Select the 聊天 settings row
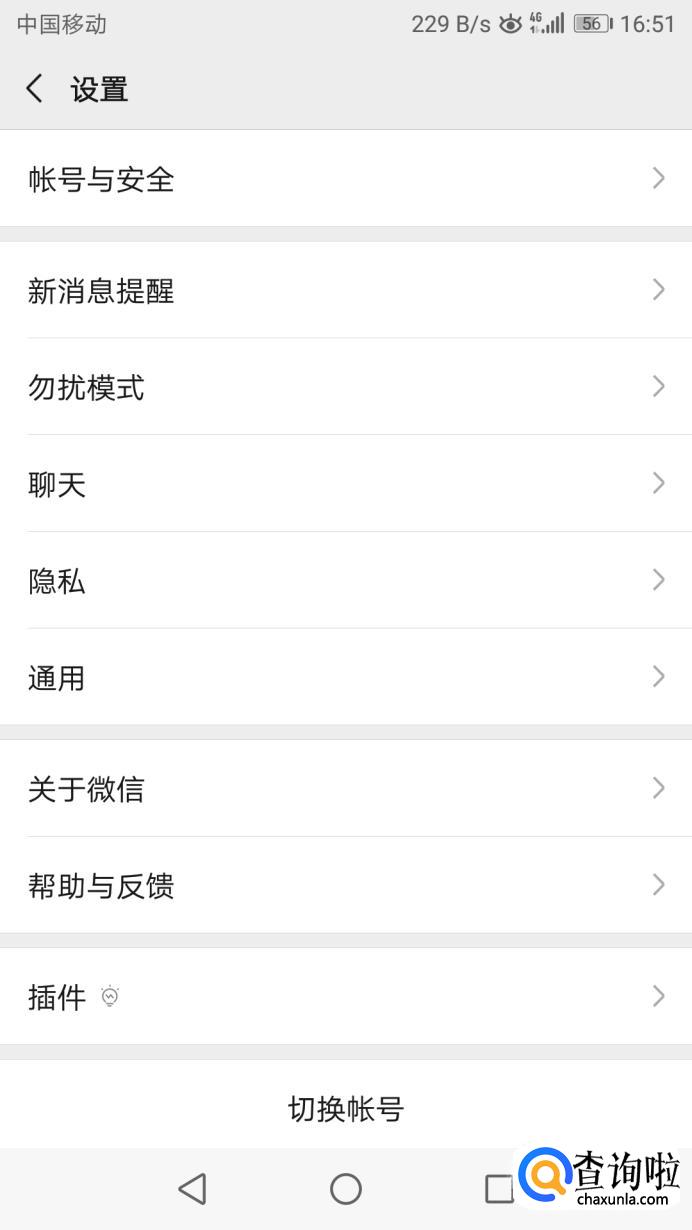 [345, 484]
